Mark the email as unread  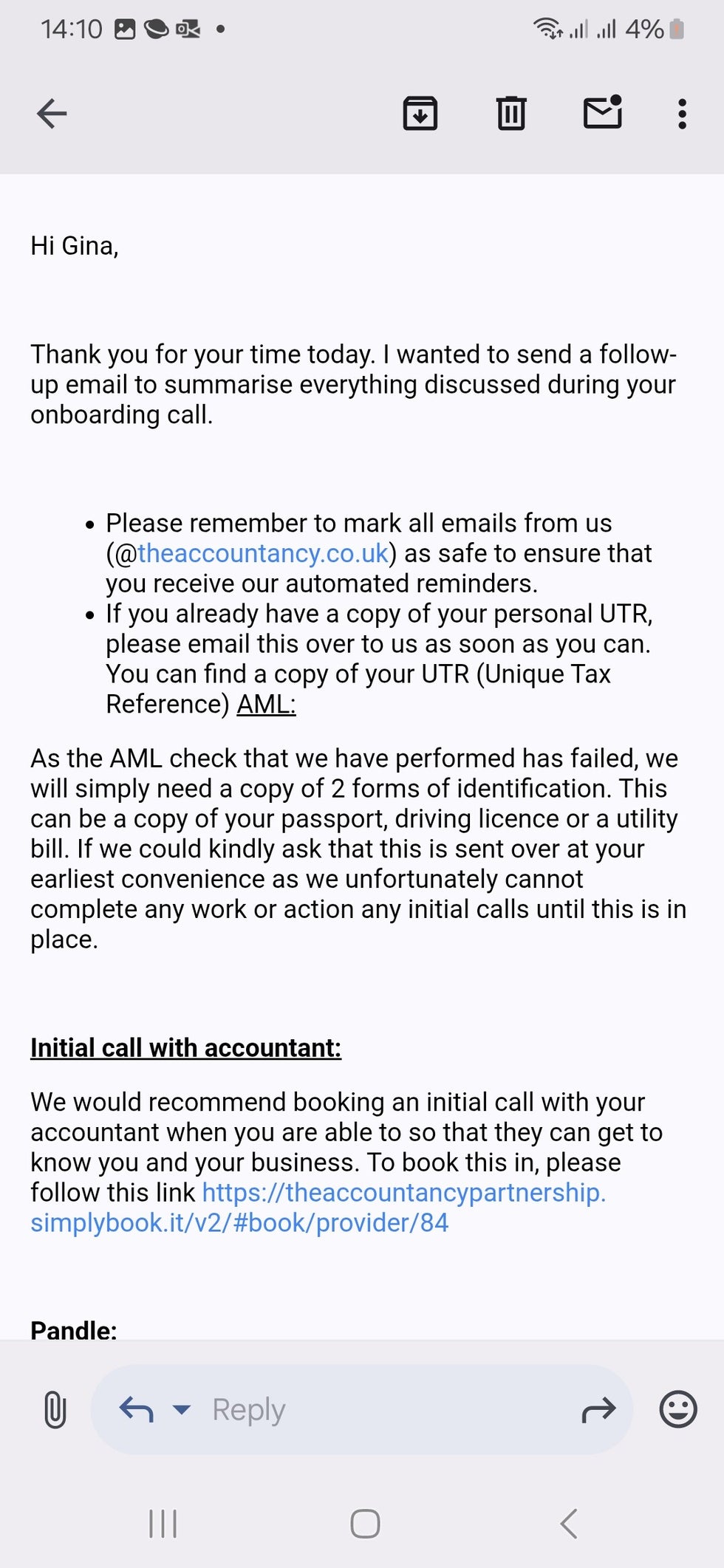pos(603,112)
